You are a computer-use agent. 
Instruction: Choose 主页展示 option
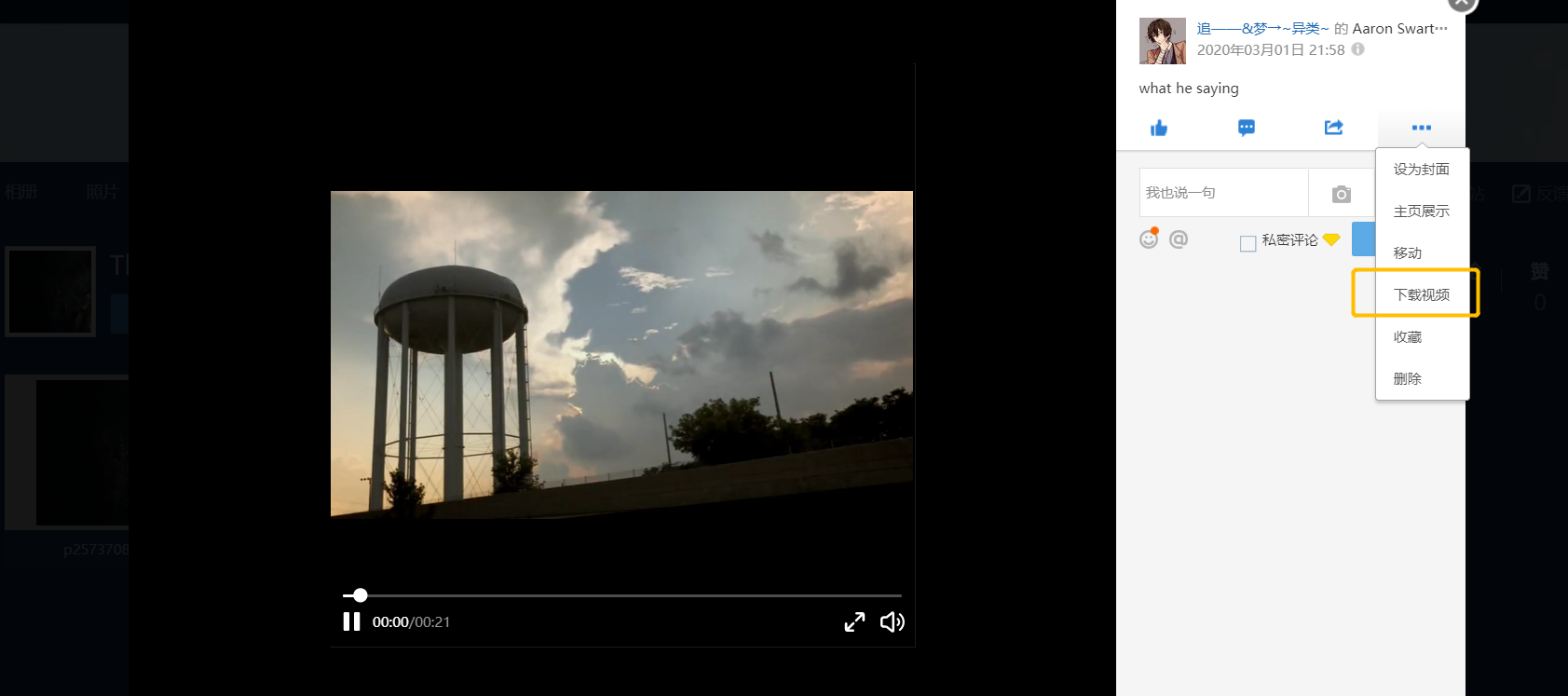pos(1421,212)
